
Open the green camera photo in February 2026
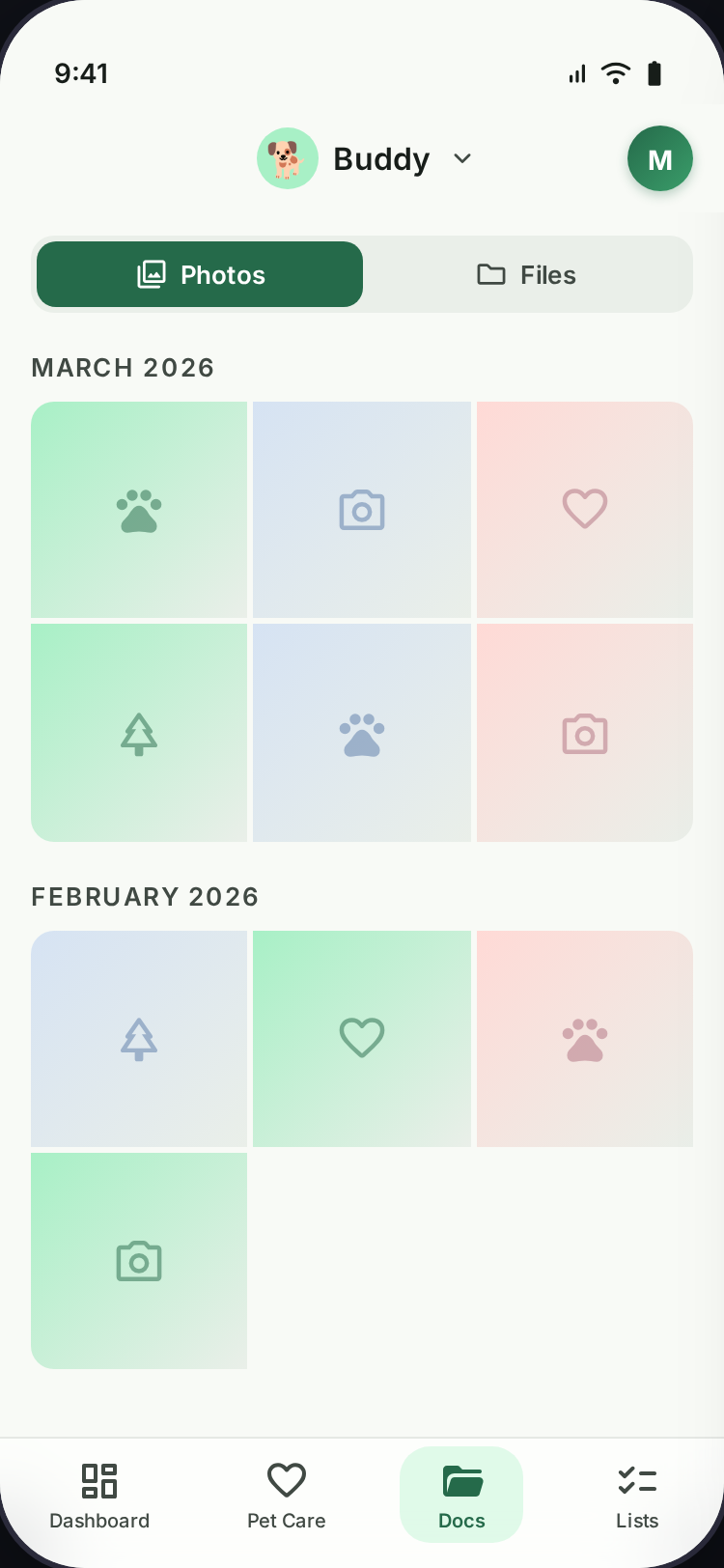coord(139,1261)
